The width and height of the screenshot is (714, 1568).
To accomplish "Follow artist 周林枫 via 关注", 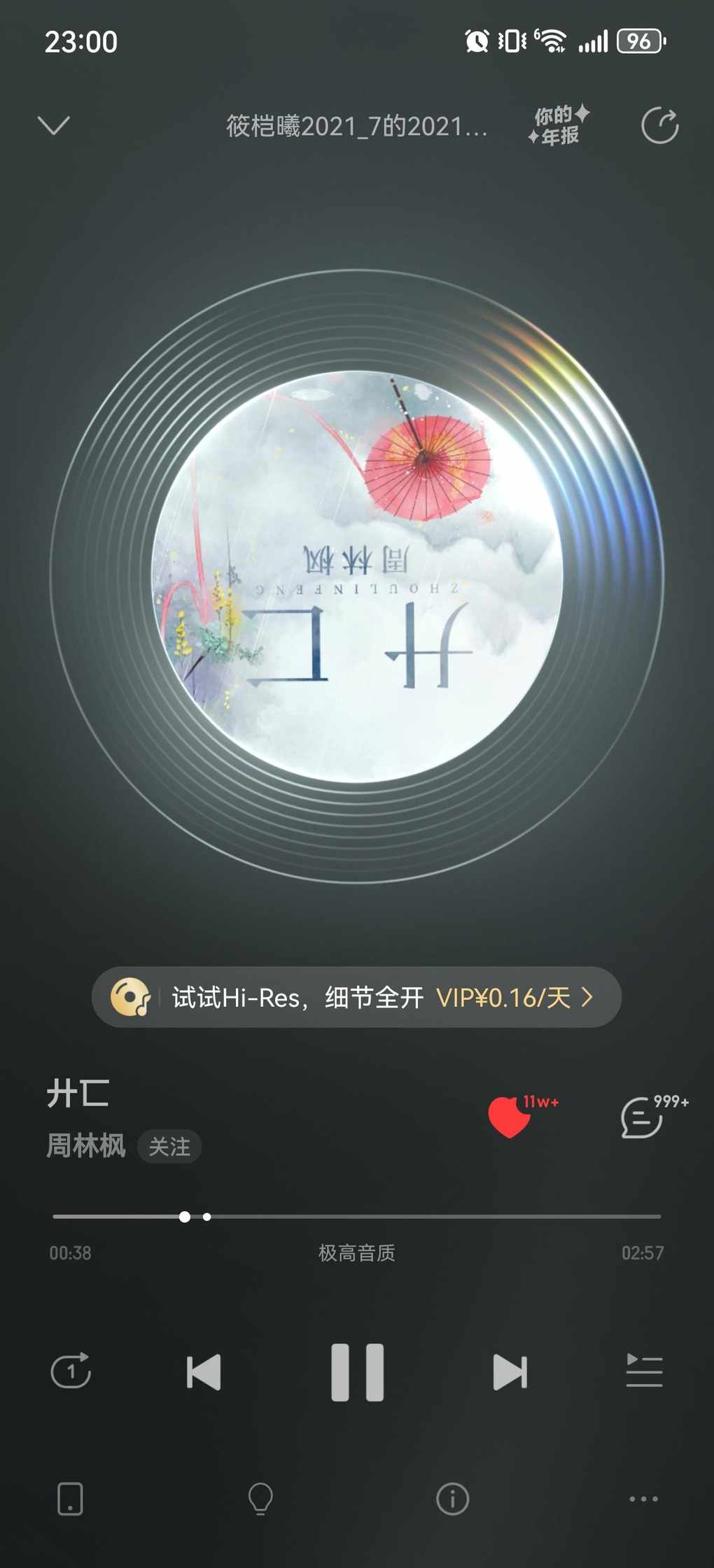I will click(x=169, y=1147).
